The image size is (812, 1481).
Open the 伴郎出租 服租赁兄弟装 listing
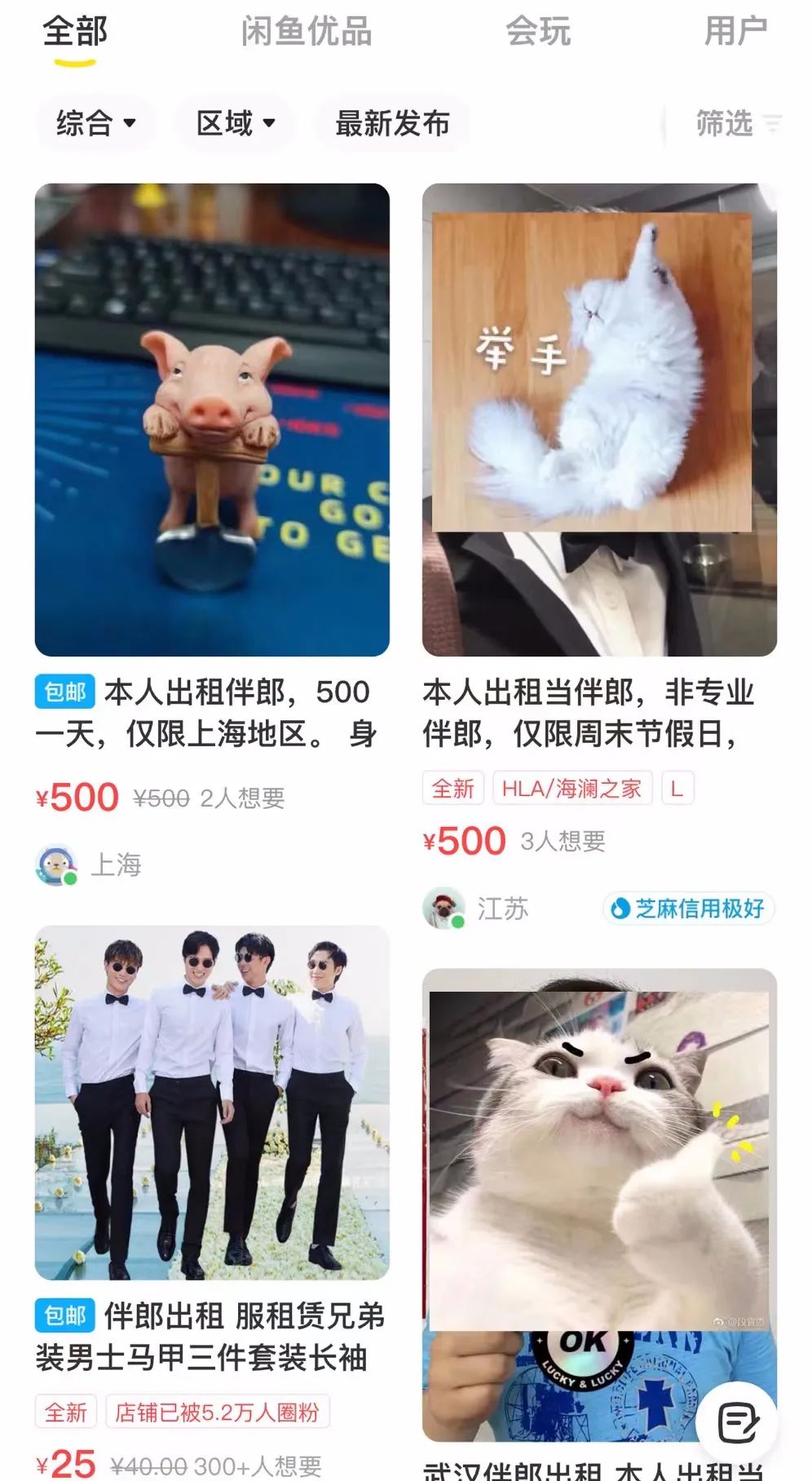[212, 1103]
